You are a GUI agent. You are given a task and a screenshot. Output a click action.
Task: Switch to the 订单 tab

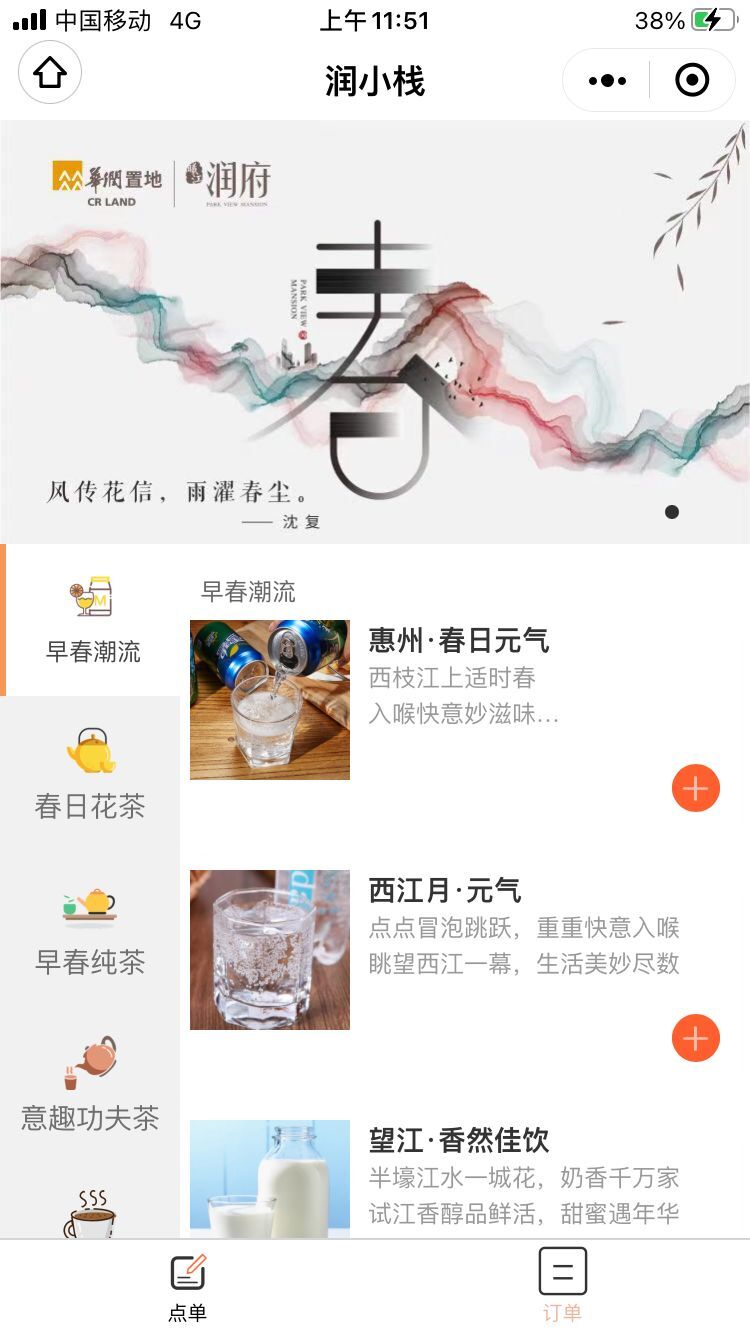[x=562, y=1287]
